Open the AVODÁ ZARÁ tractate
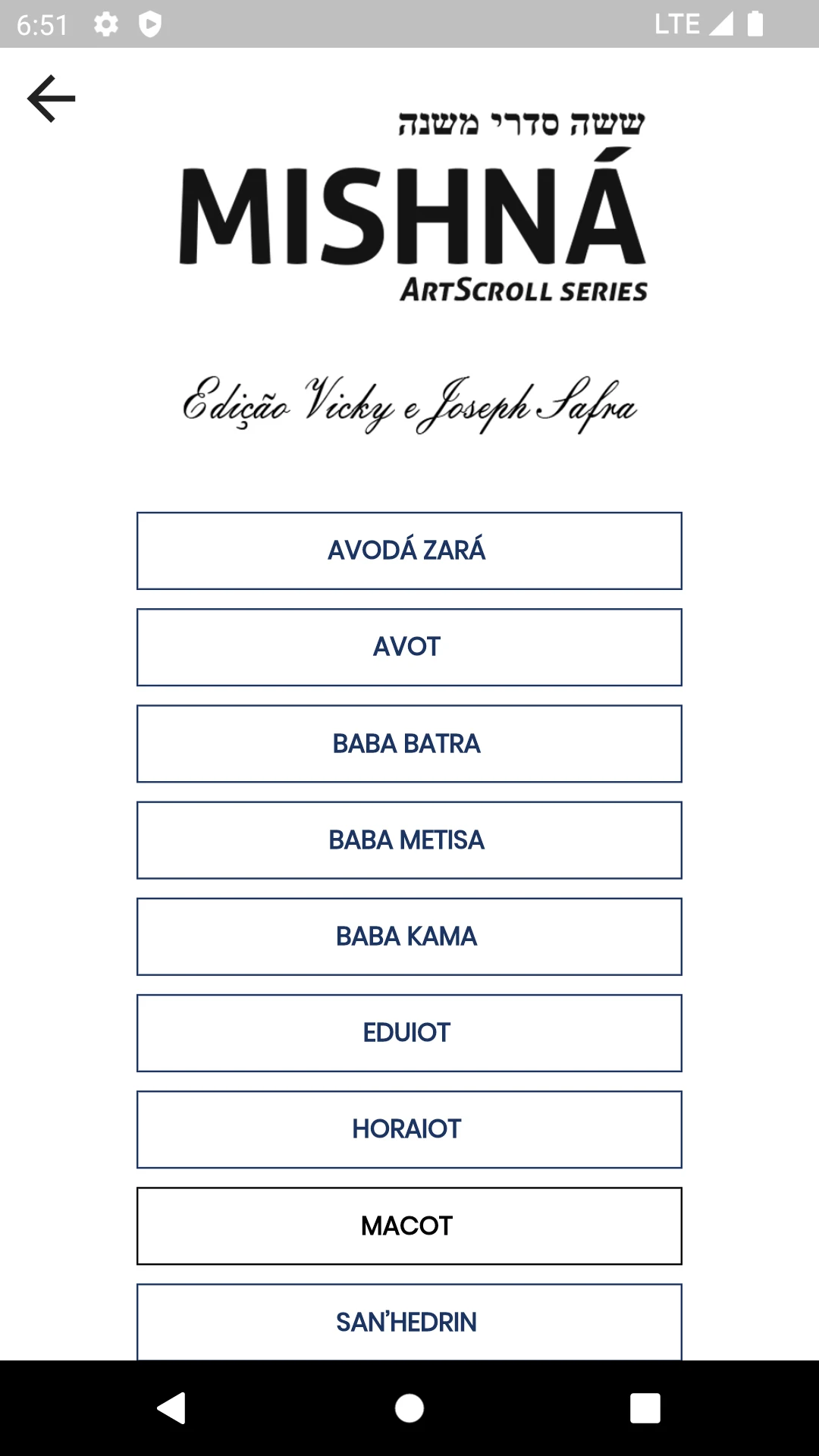This screenshot has height=1456, width=819. coord(409,551)
